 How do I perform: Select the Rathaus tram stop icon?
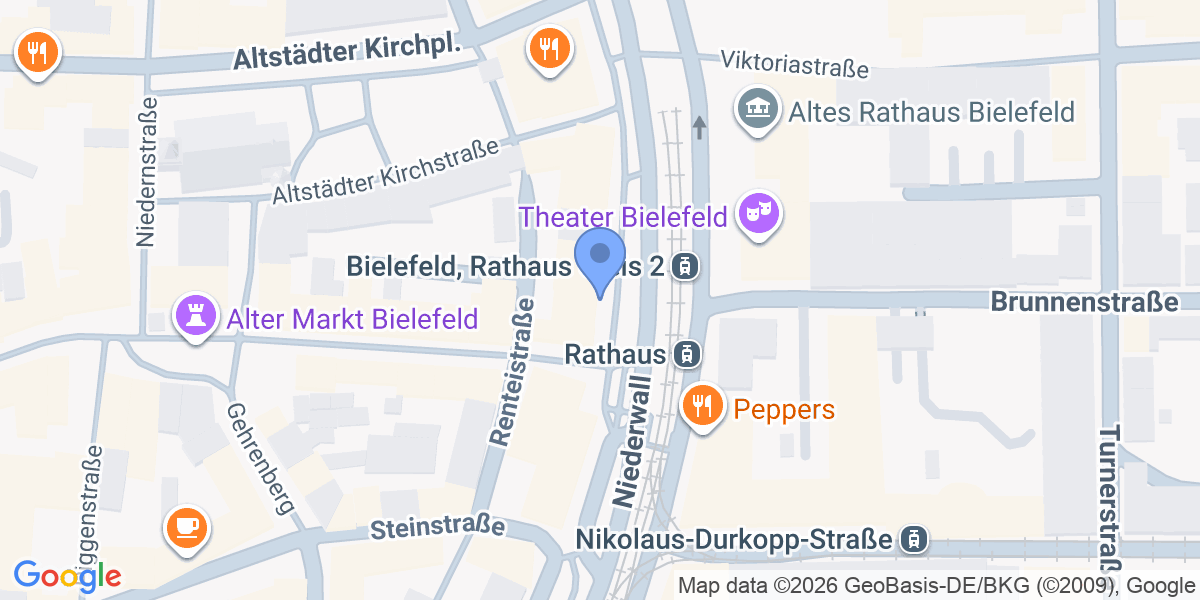tap(686, 354)
